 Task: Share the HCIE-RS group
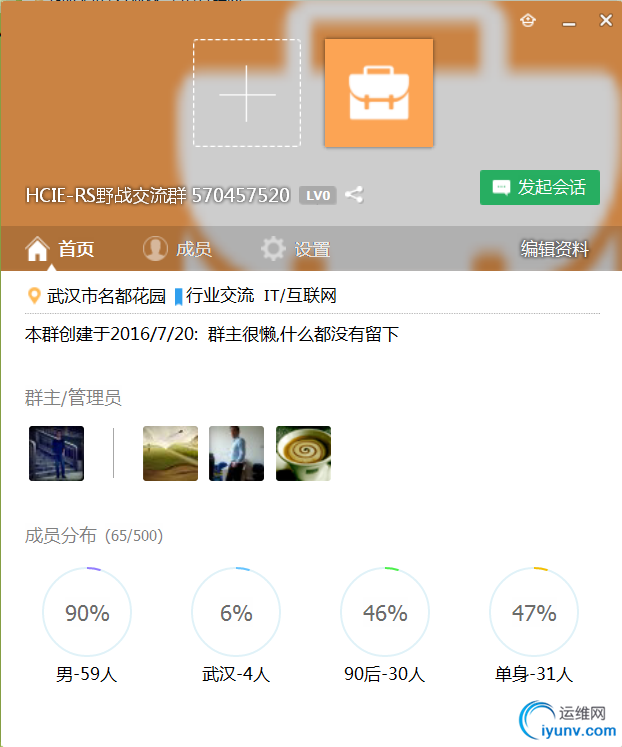(x=354, y=195)
